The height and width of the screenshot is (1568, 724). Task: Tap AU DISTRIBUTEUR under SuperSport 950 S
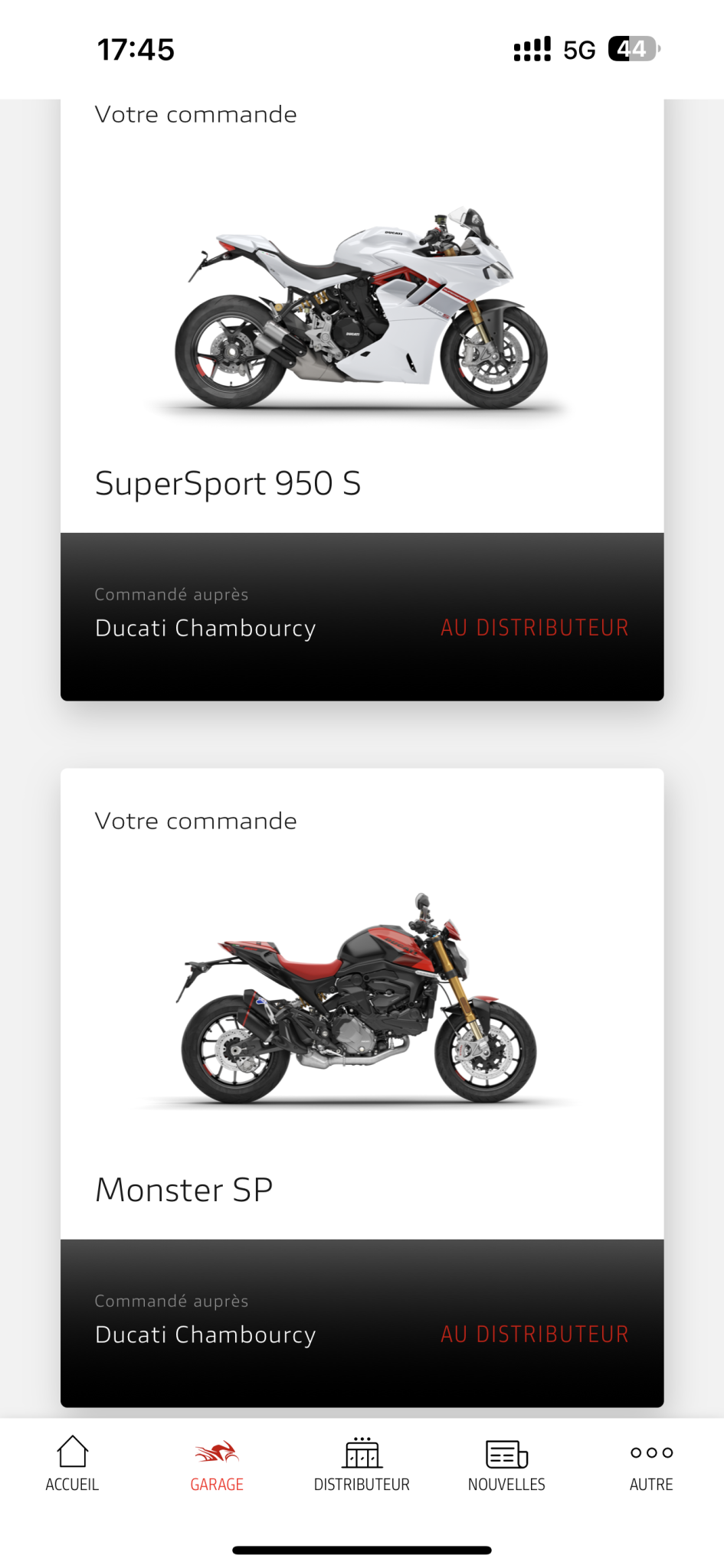point(534,628)
